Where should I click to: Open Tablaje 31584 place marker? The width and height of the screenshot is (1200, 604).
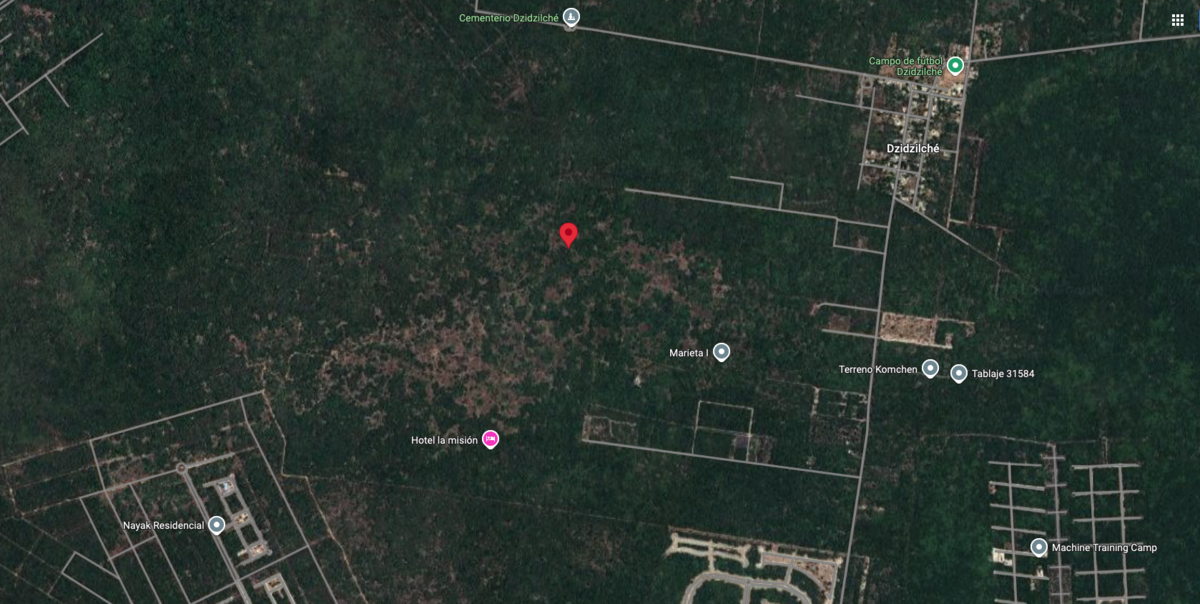tap(959, 374)
